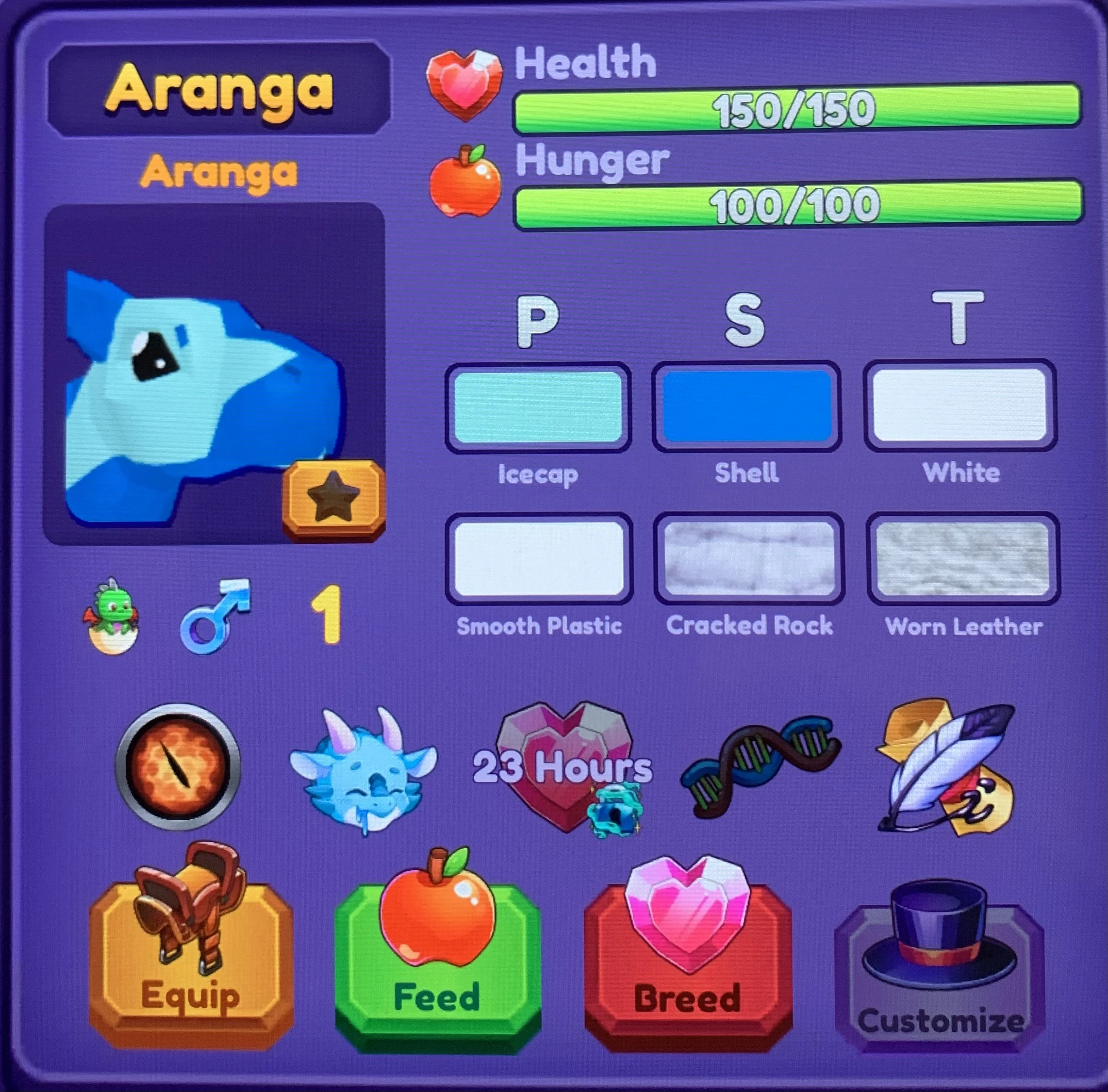Choose the Smooth Plastic material swatch
This screenshot has height=1092, width=1108.
(x=539, y=558)
